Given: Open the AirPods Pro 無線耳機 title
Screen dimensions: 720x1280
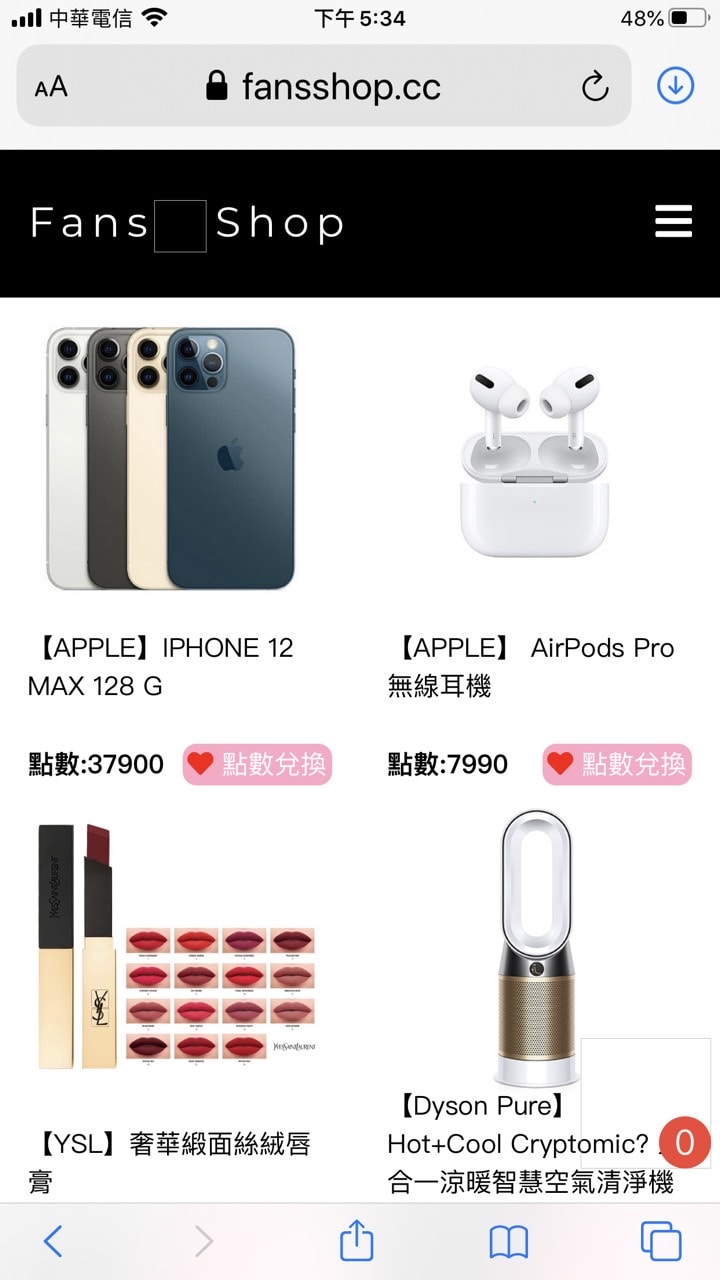Looking at the screenshot, I should tap(530, 667).
